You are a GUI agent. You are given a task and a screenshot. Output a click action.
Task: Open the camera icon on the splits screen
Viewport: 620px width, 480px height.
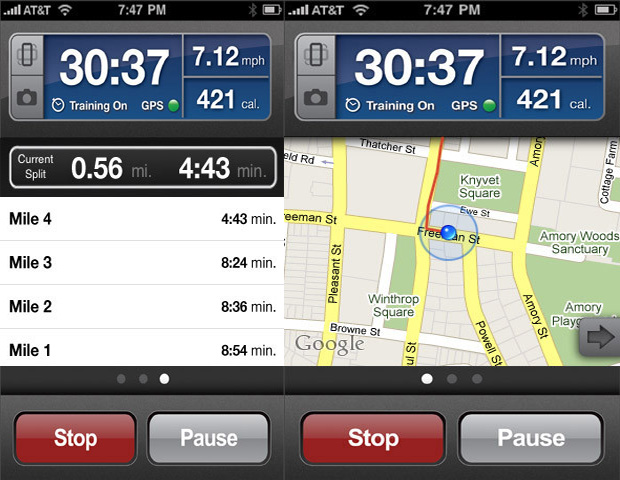coord(27,98)
